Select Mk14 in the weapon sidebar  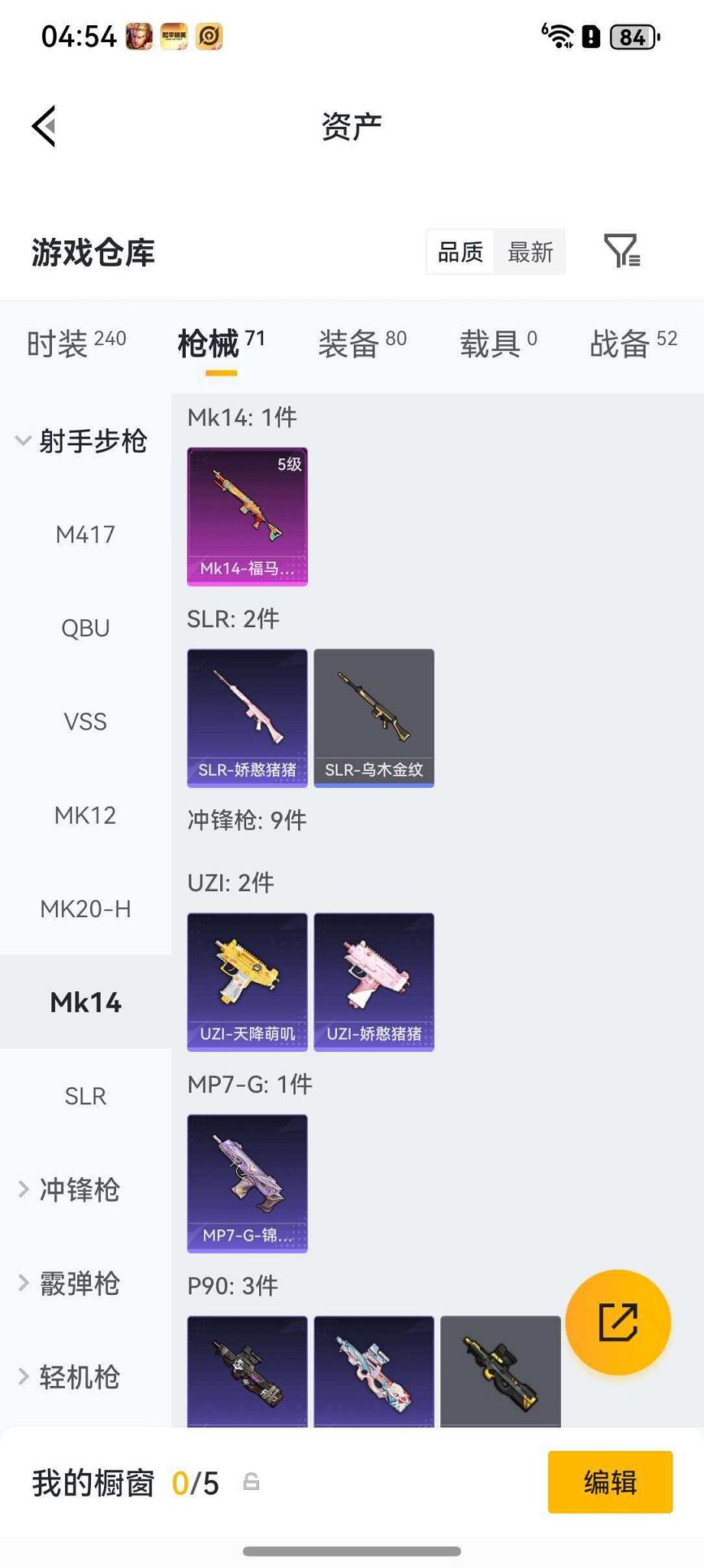point(84,1002)
